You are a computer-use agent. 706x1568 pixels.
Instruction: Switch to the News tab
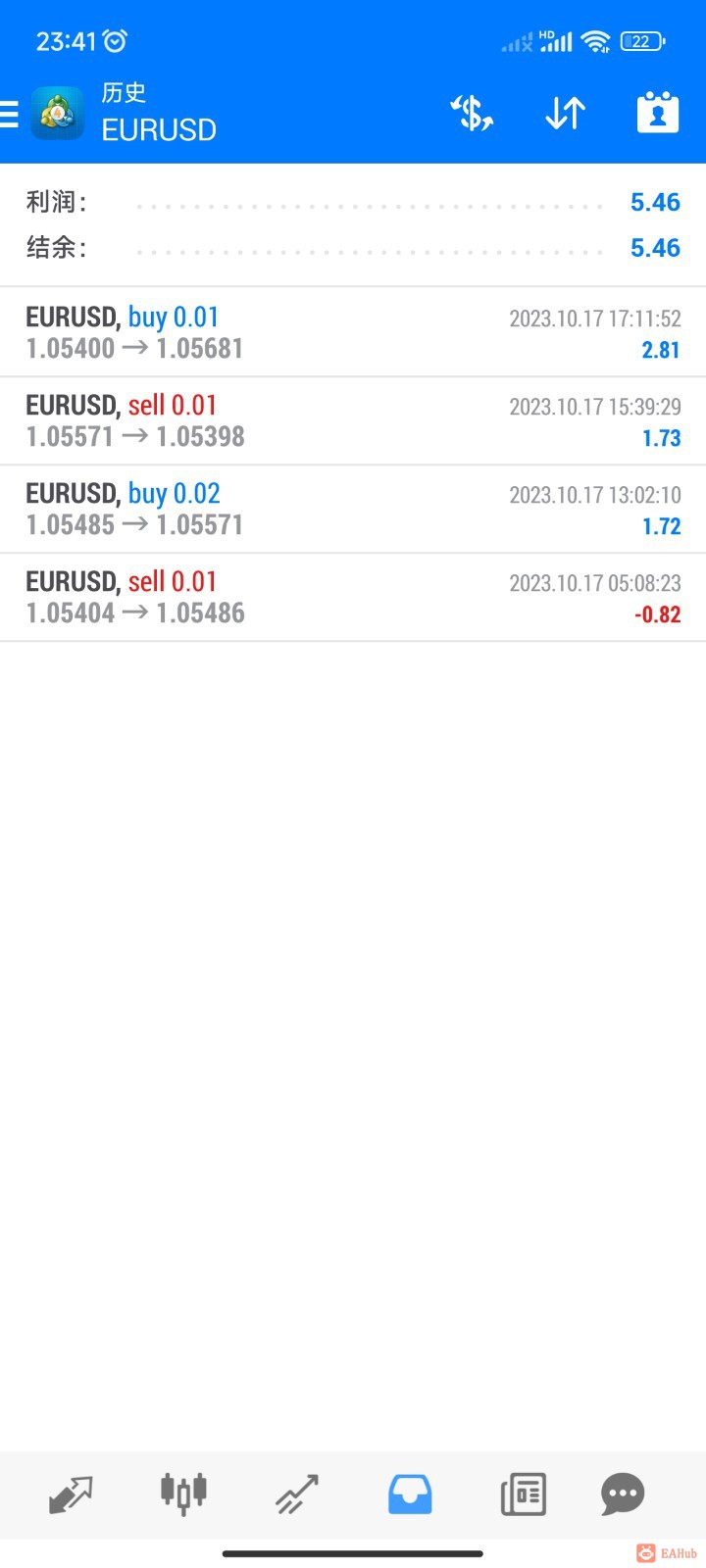tap(523, 1494)
